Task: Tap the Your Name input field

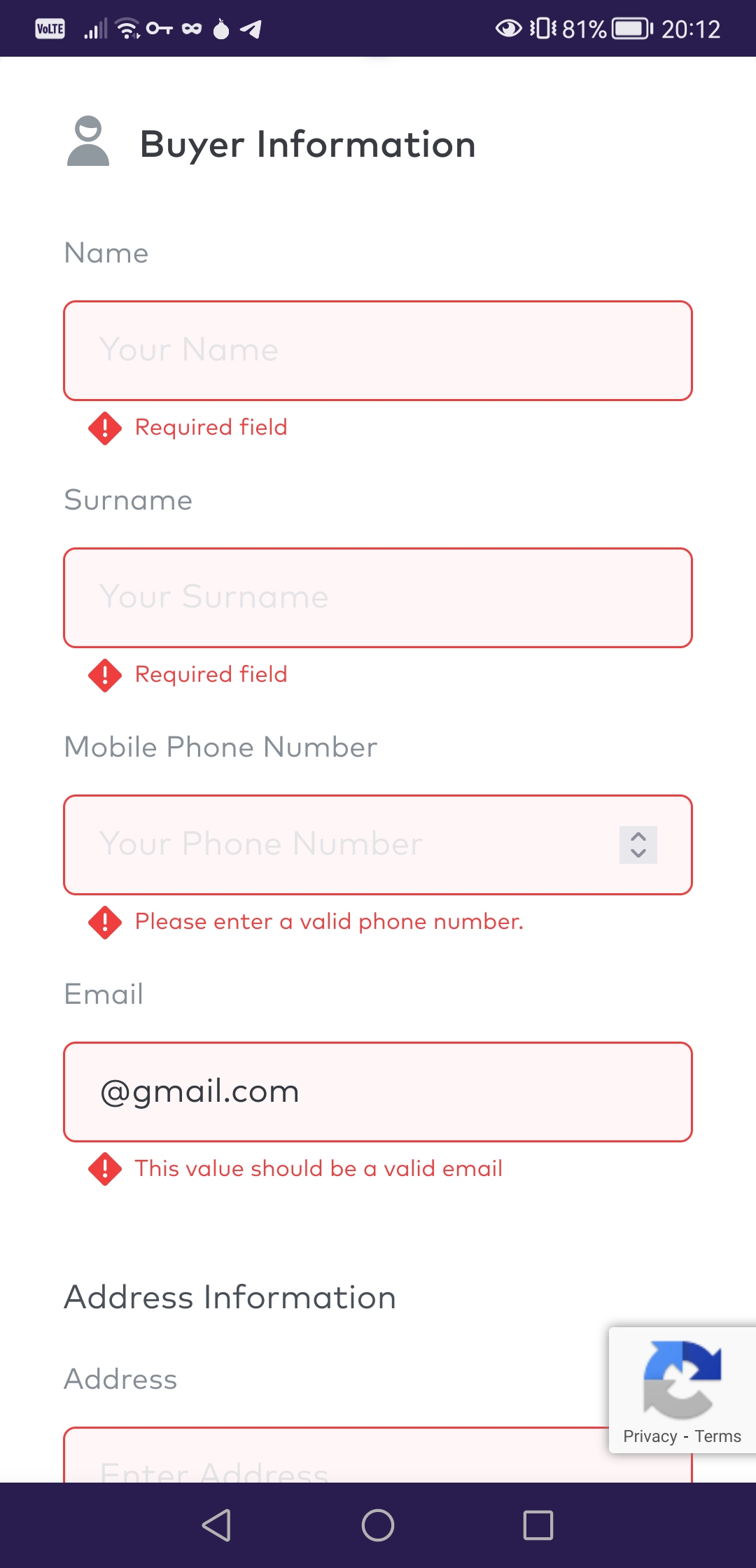Action: [378, 351]
